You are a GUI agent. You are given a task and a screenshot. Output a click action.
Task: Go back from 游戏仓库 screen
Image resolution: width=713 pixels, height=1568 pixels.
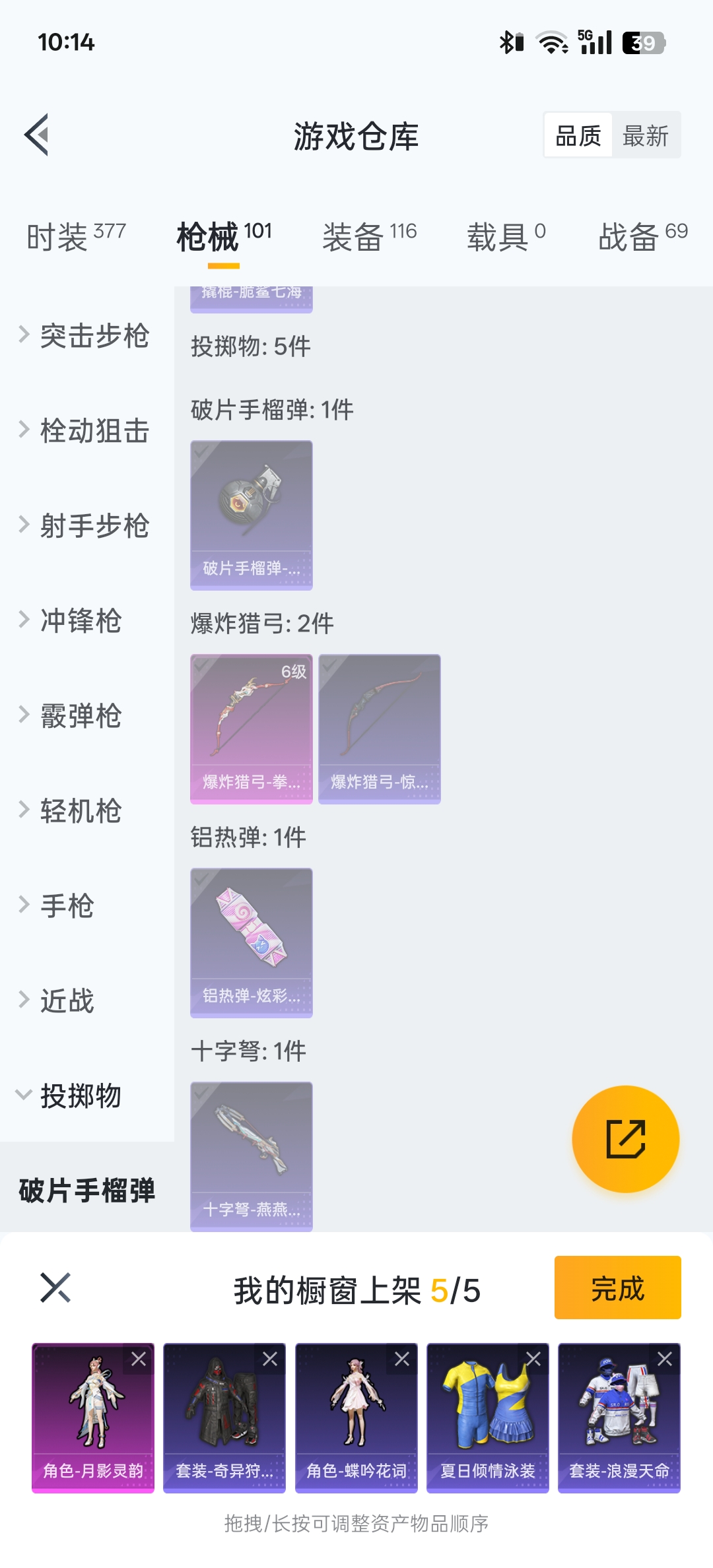coord(37,135)
